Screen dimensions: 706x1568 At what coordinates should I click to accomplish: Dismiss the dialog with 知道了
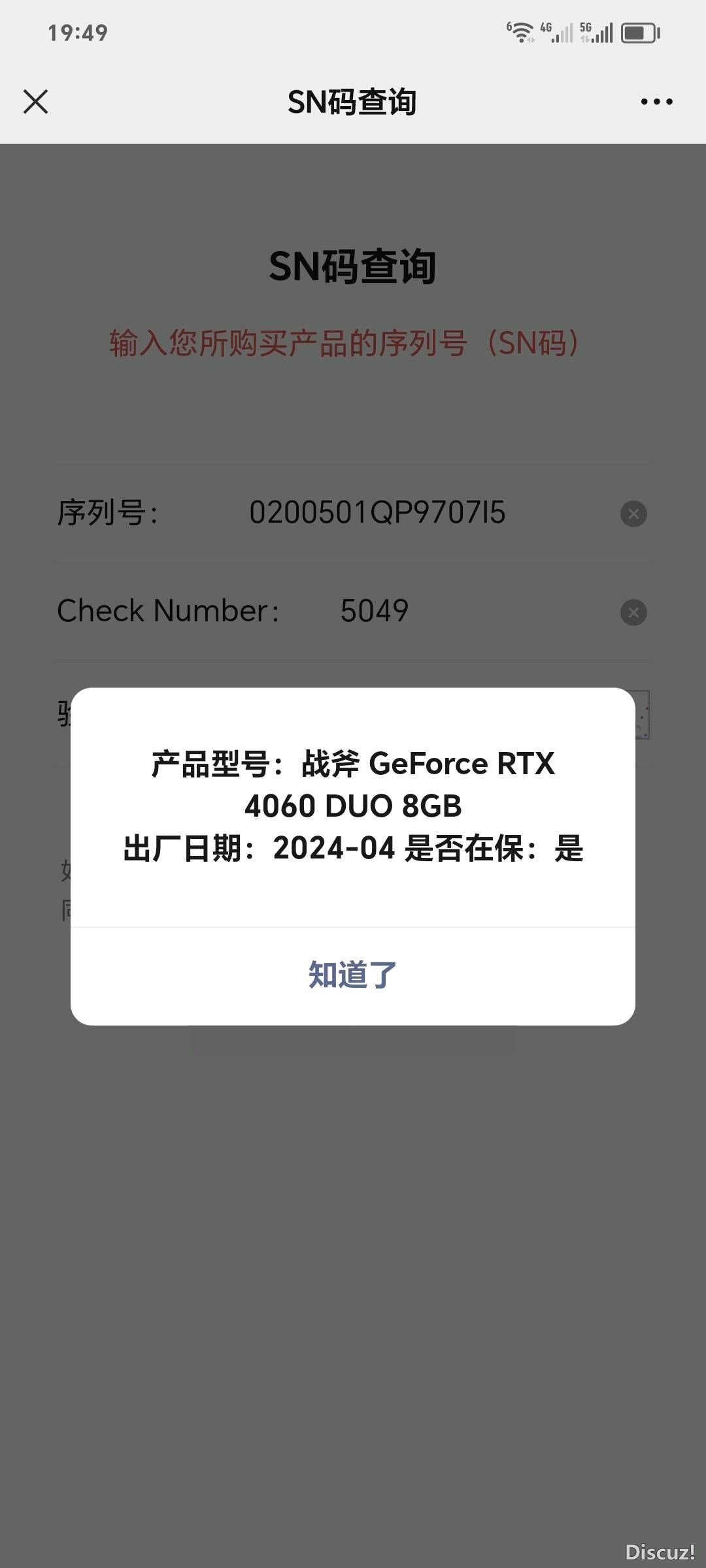tap(353, 975)
